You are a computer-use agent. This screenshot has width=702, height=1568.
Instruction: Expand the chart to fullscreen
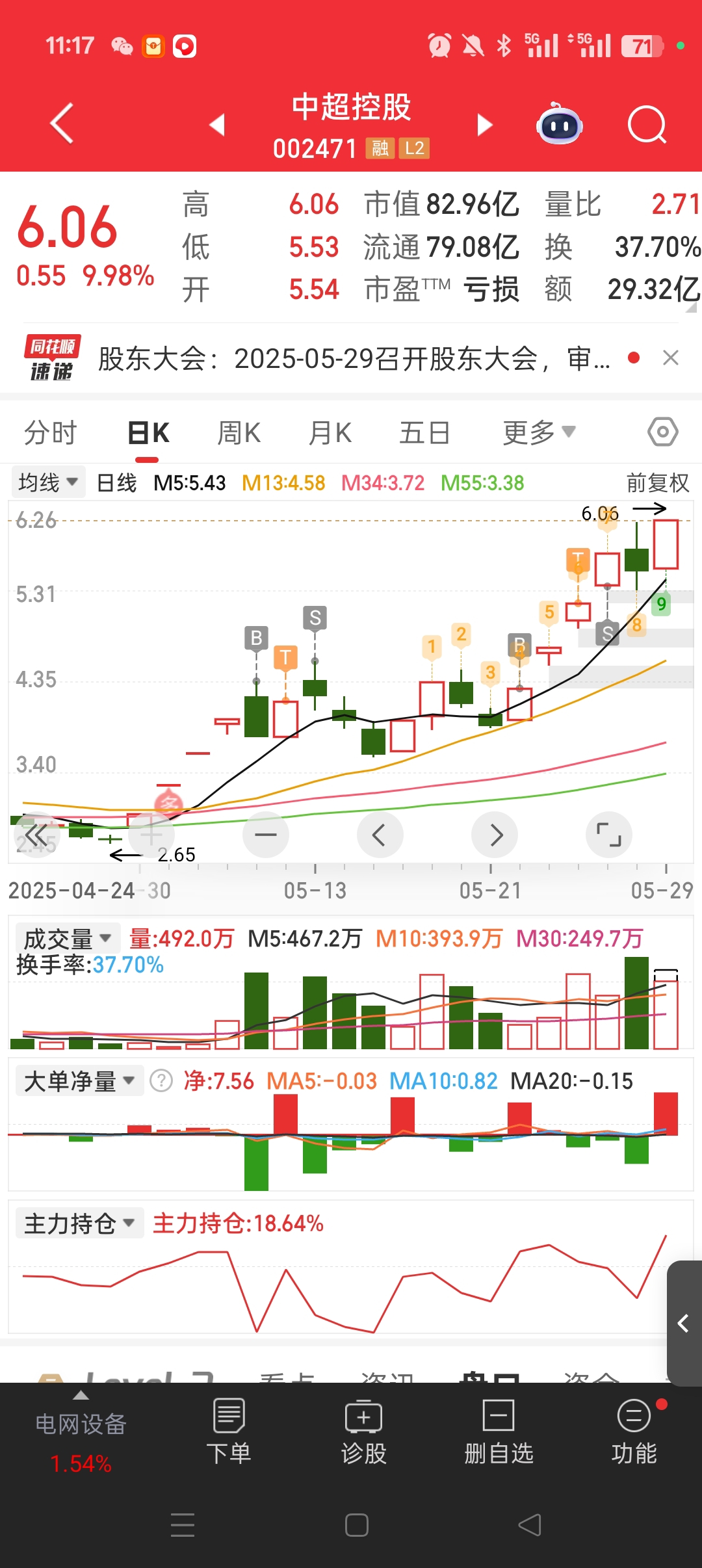pyautogui.click(x=609, y=835)
